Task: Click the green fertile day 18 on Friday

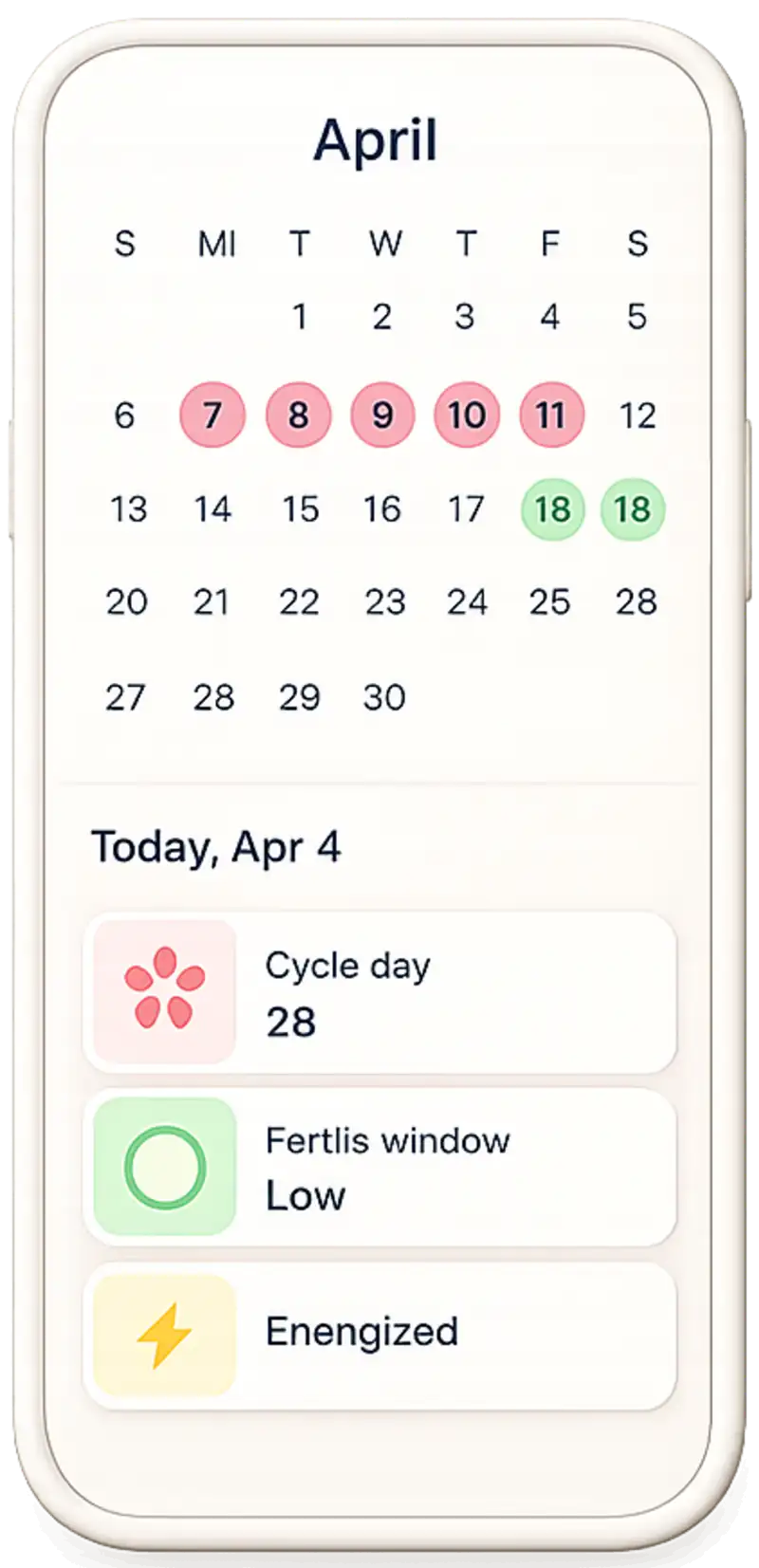Action: (x=550, y=509)
